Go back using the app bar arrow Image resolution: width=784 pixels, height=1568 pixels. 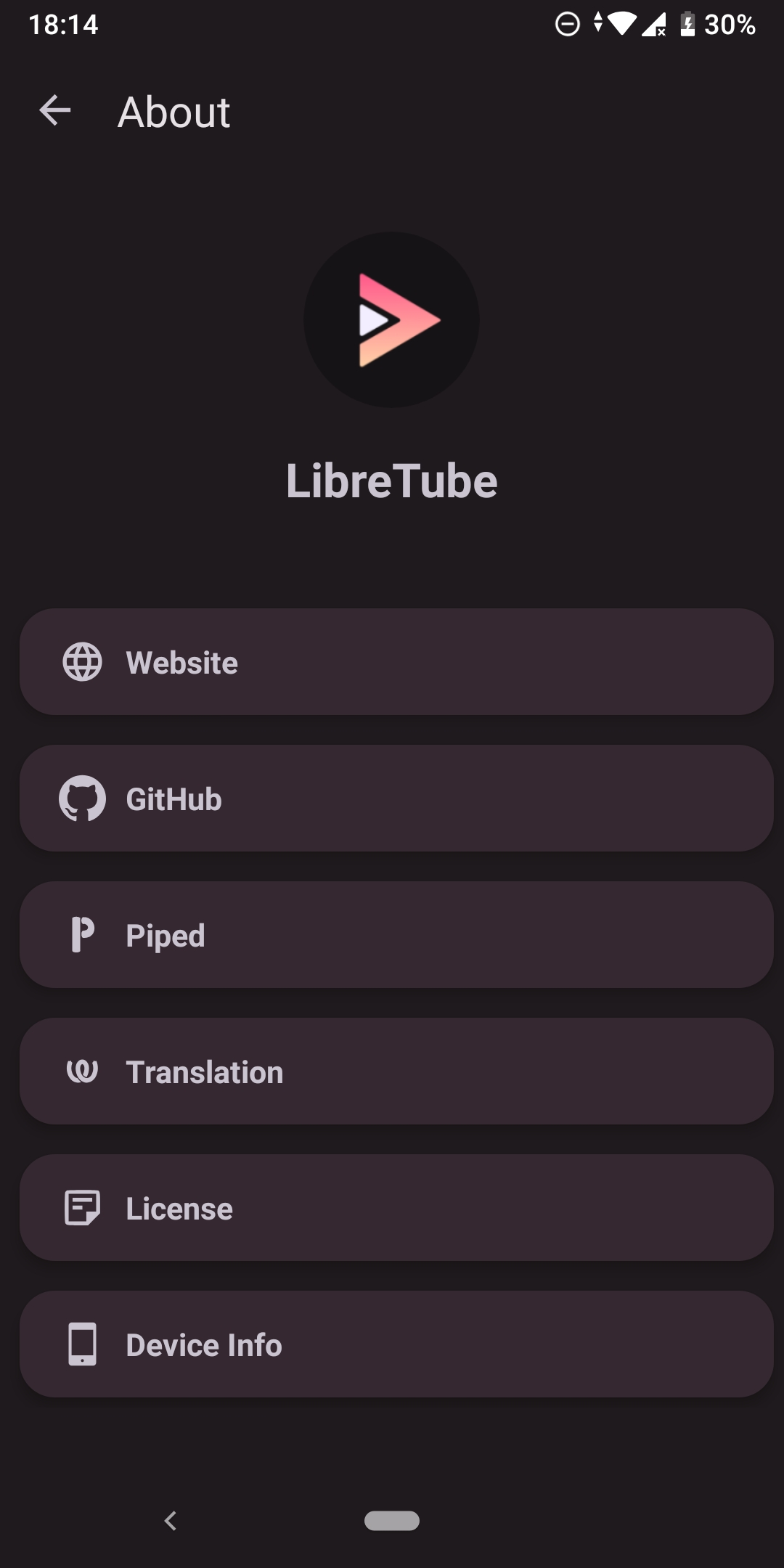tap(55, 111)
